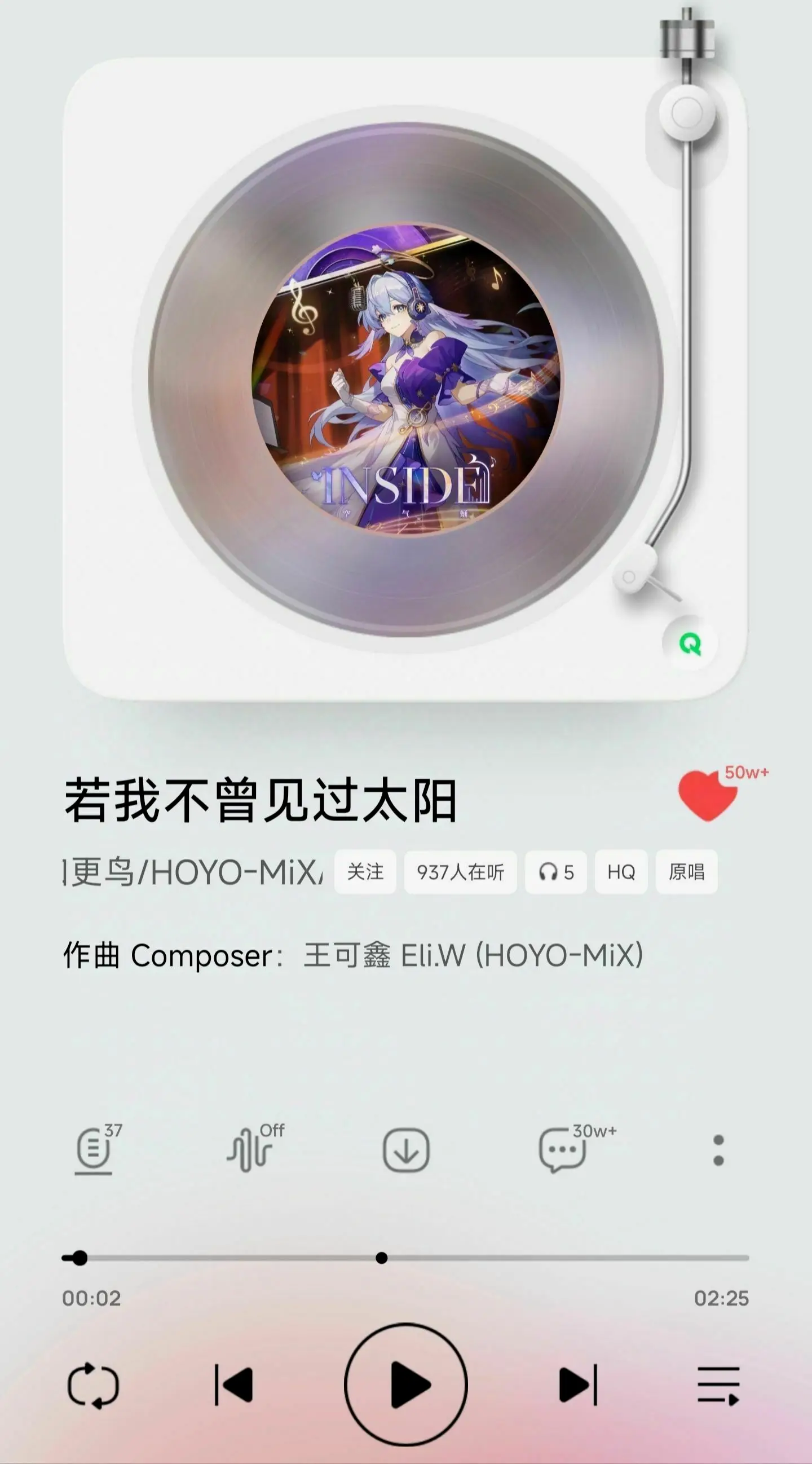
Task: Tap the artist name 更鸟/HOYO-MiX
Action: (193, 872)
